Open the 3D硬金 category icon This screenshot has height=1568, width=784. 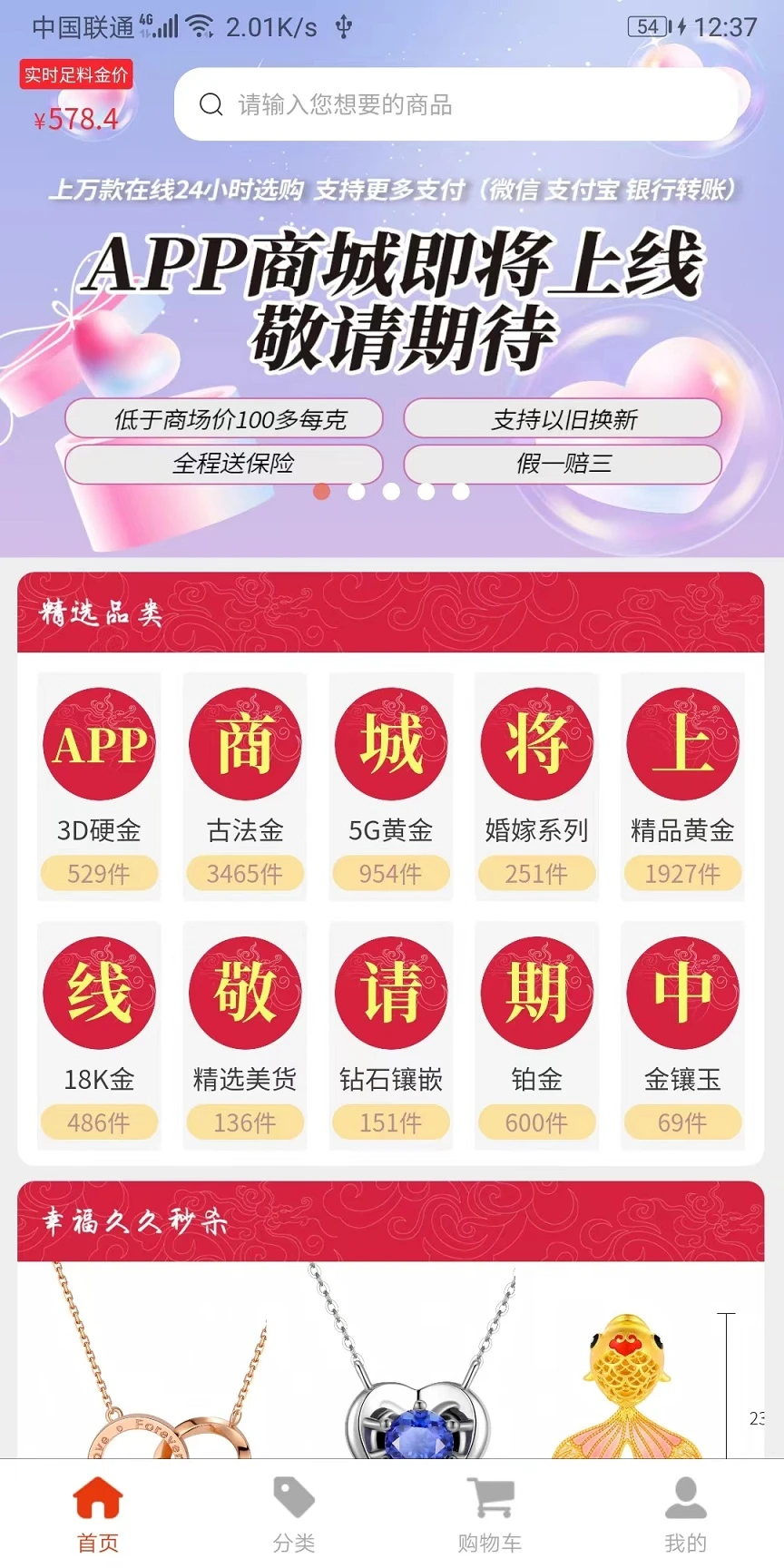99,742
